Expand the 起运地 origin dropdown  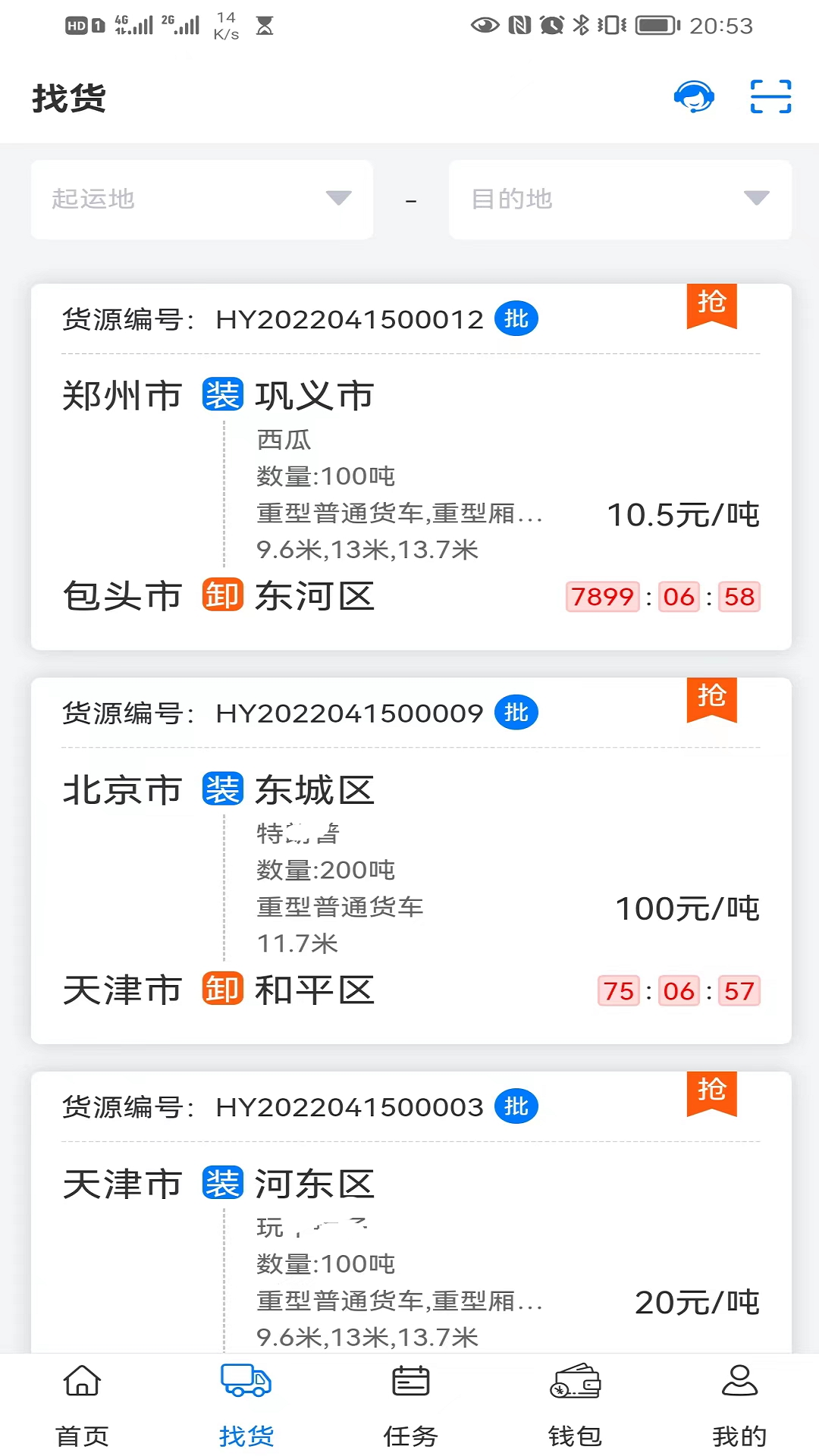click(x=201, y=199)
